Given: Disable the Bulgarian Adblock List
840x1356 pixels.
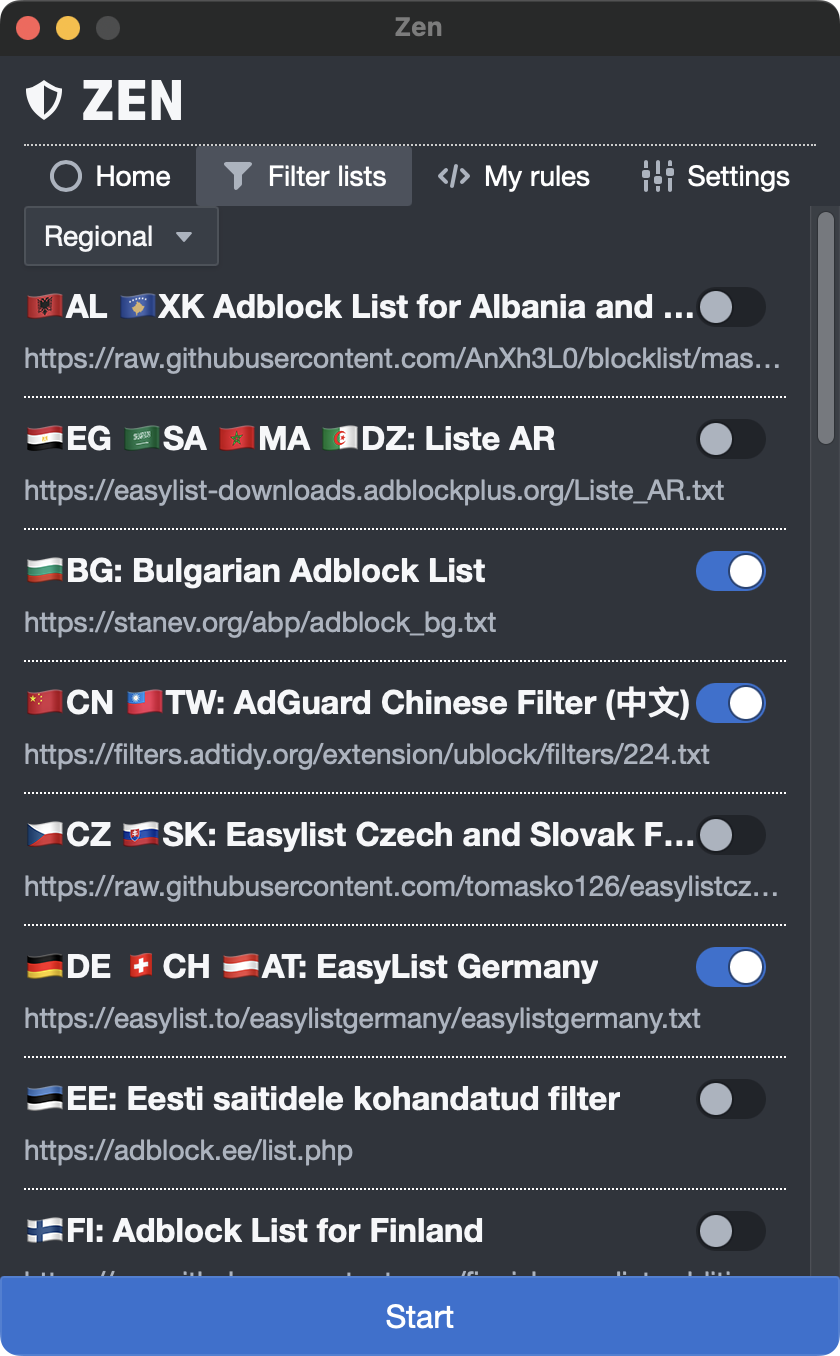Looking at the screenshot, I should click(730, 571).
